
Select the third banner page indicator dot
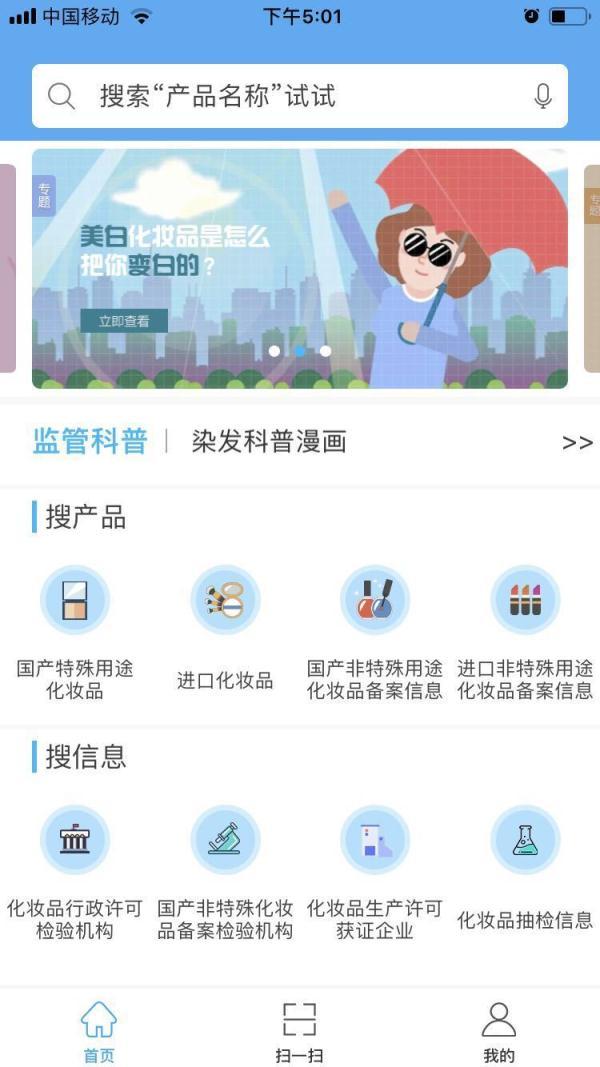325,351
